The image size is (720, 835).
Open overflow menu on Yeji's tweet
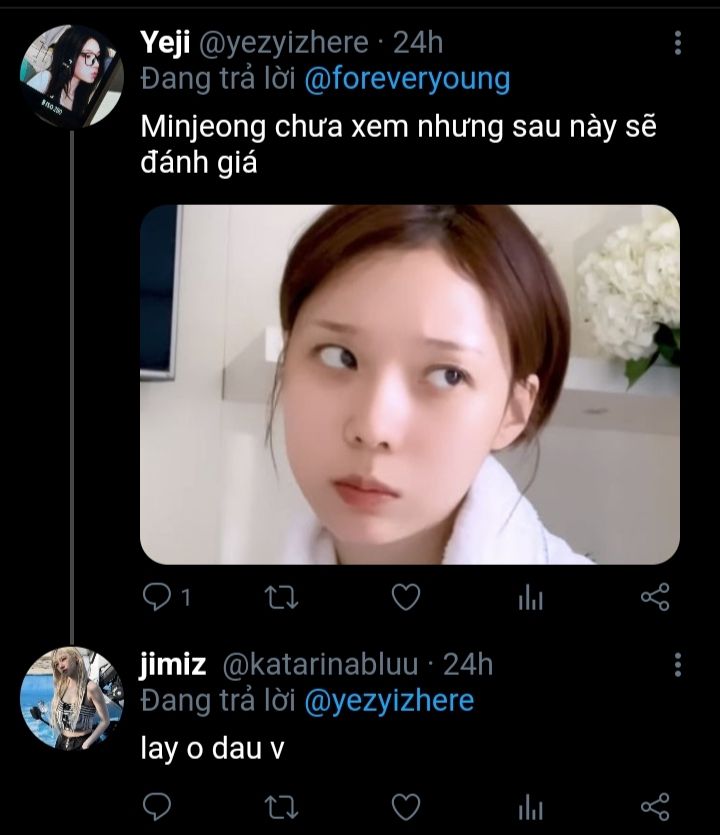click(677, 43)
